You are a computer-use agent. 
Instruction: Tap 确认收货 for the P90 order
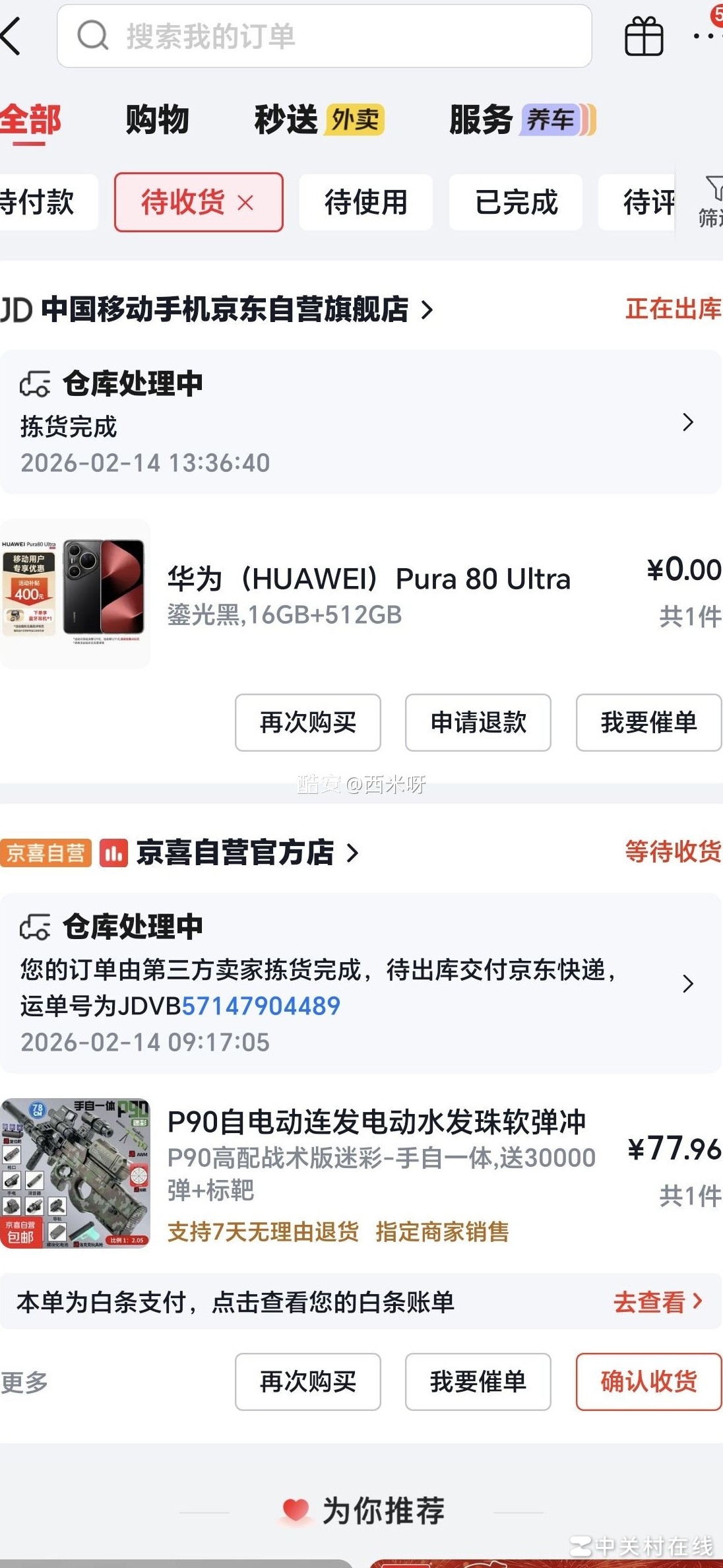click(648, 1382)
